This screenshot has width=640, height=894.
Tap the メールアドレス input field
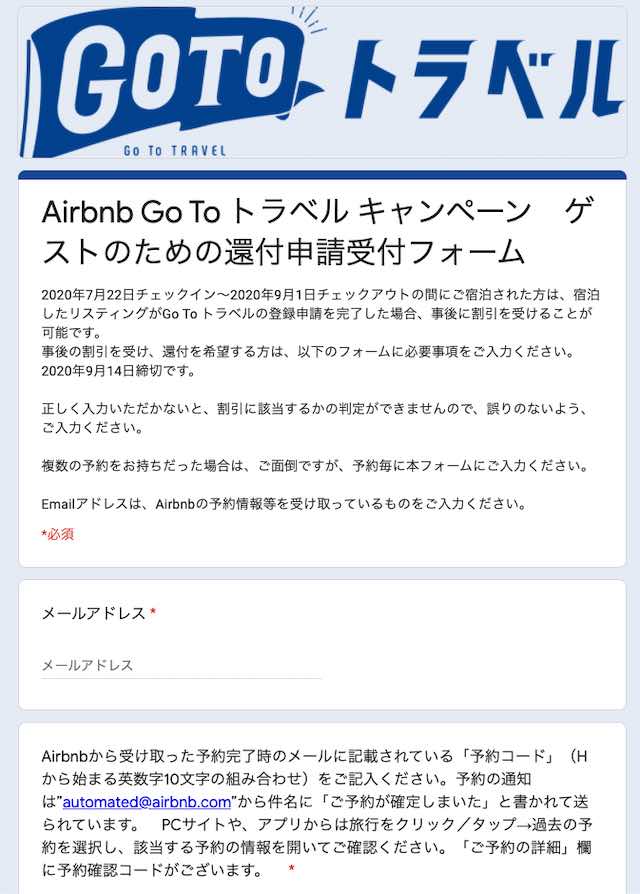pyautogui.click(x=181, y=665)
